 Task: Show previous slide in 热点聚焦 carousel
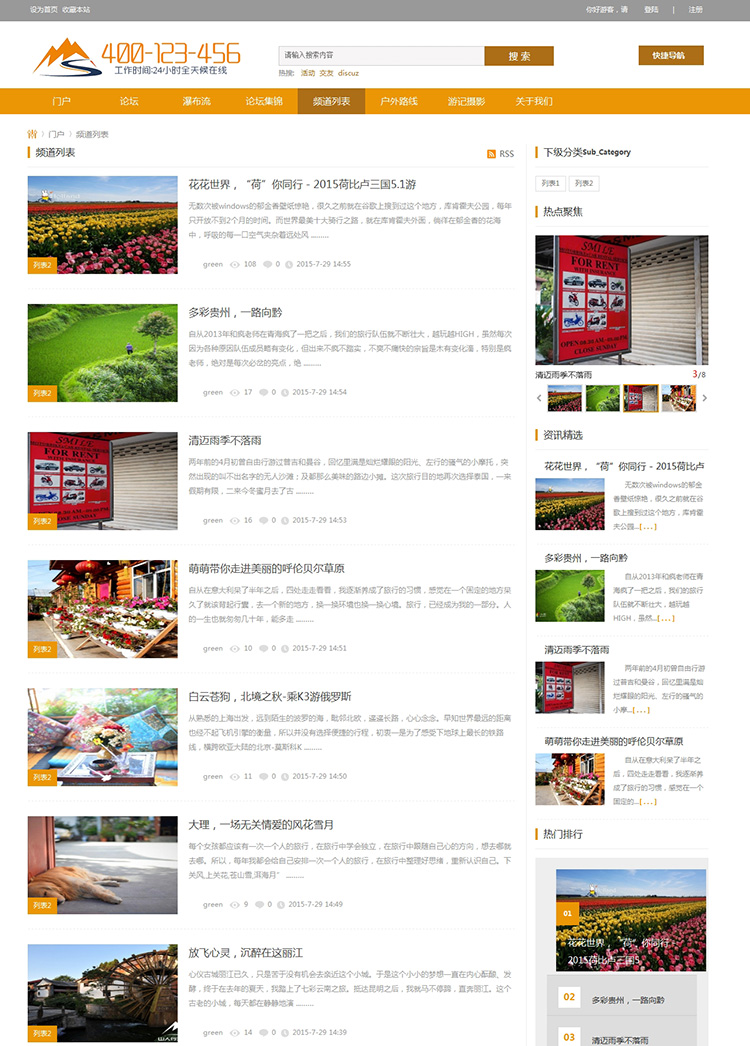(540, 398)
